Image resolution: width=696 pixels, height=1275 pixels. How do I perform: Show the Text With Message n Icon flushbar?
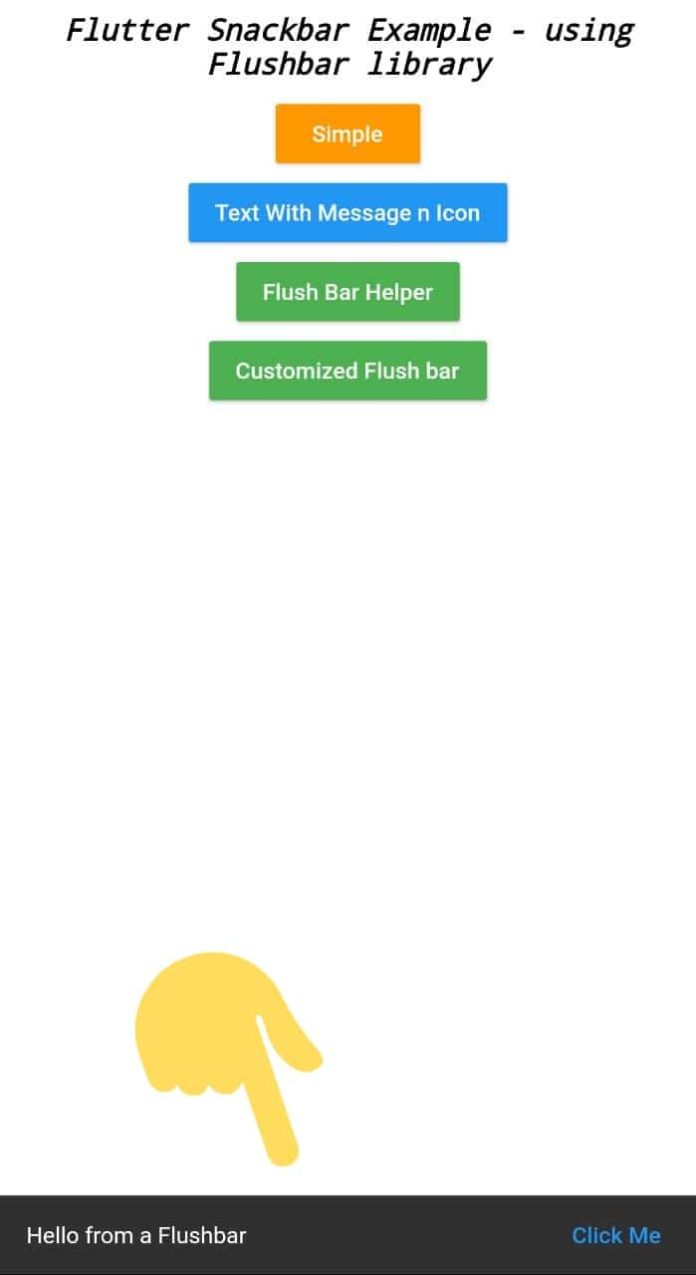347,213
